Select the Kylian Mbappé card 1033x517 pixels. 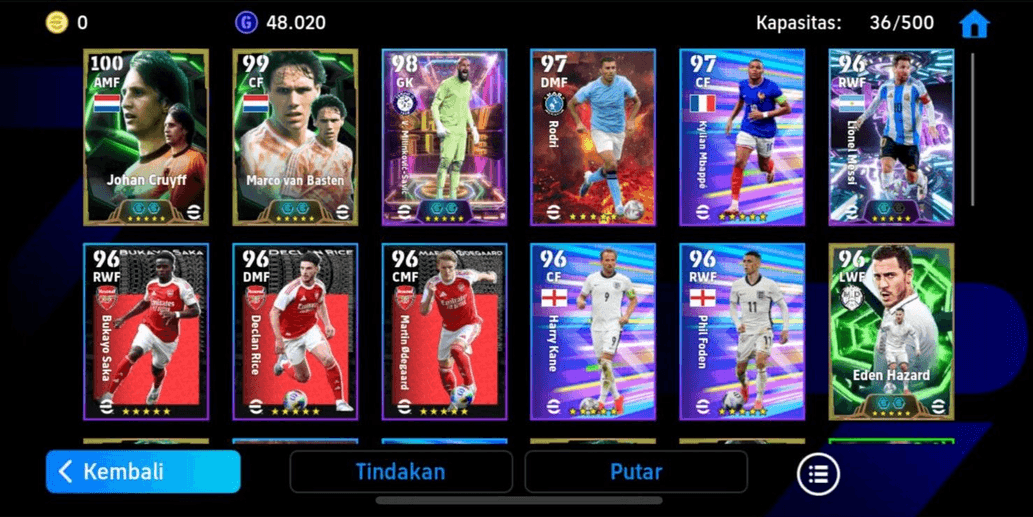click(742, 136)
